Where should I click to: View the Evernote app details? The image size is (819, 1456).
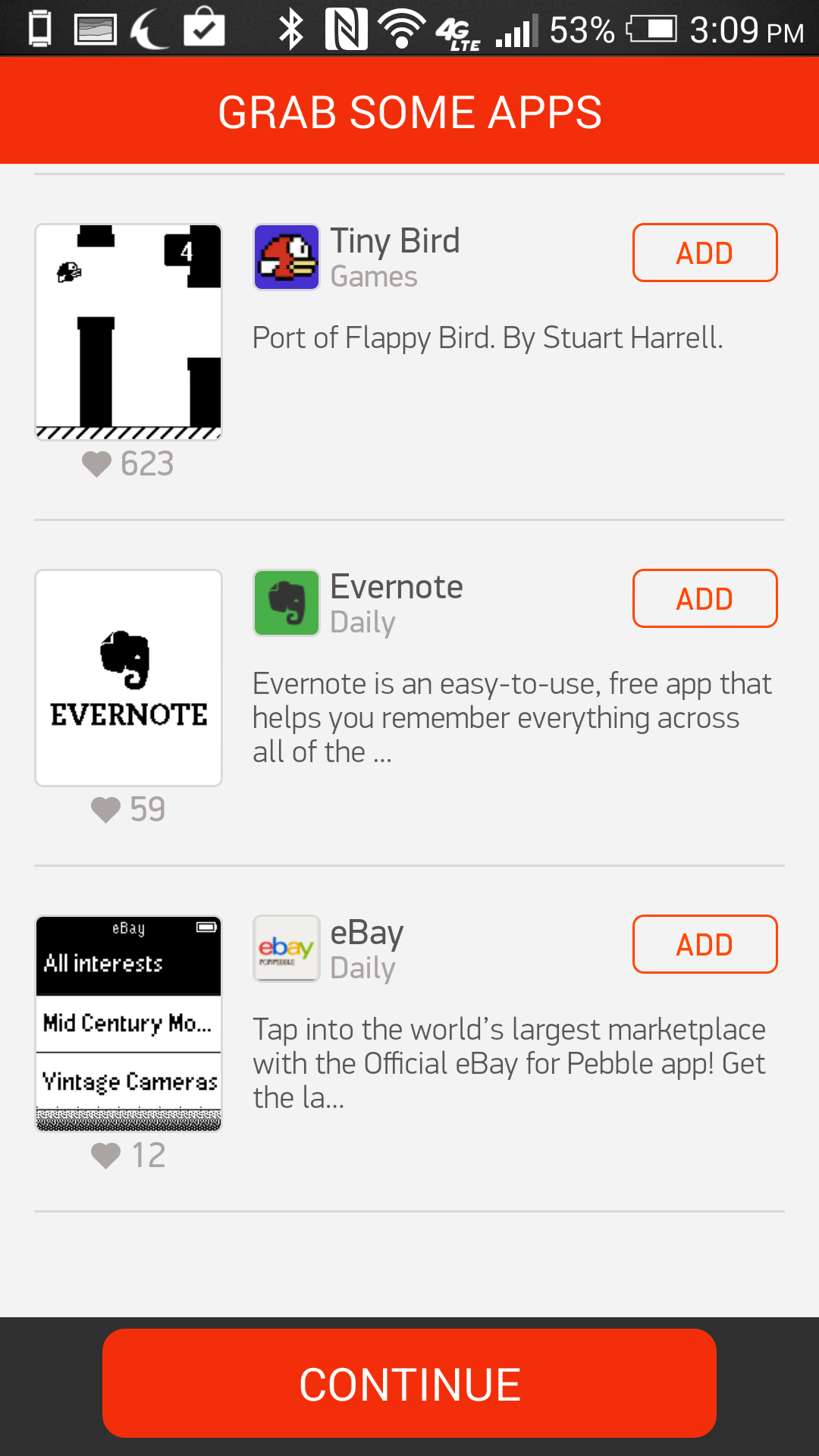(397, 587)
